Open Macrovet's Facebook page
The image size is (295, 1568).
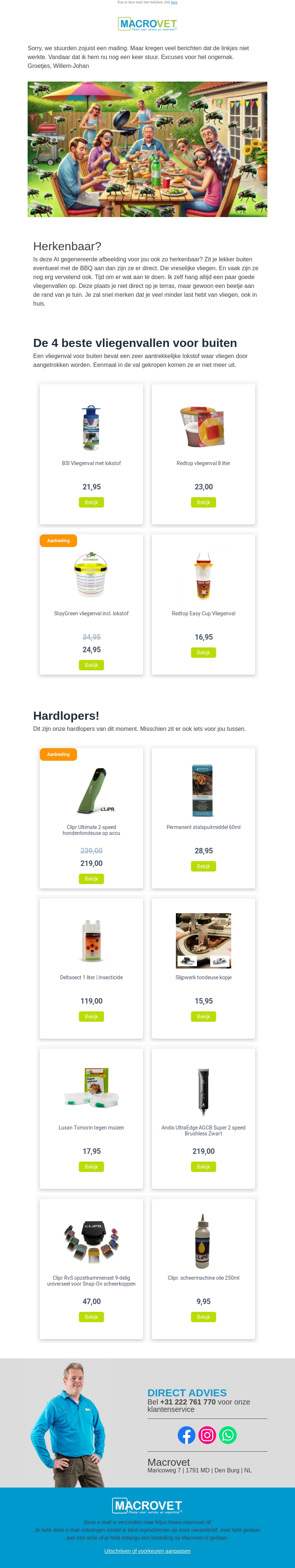pyautogui.click(x=187, y=1435)
